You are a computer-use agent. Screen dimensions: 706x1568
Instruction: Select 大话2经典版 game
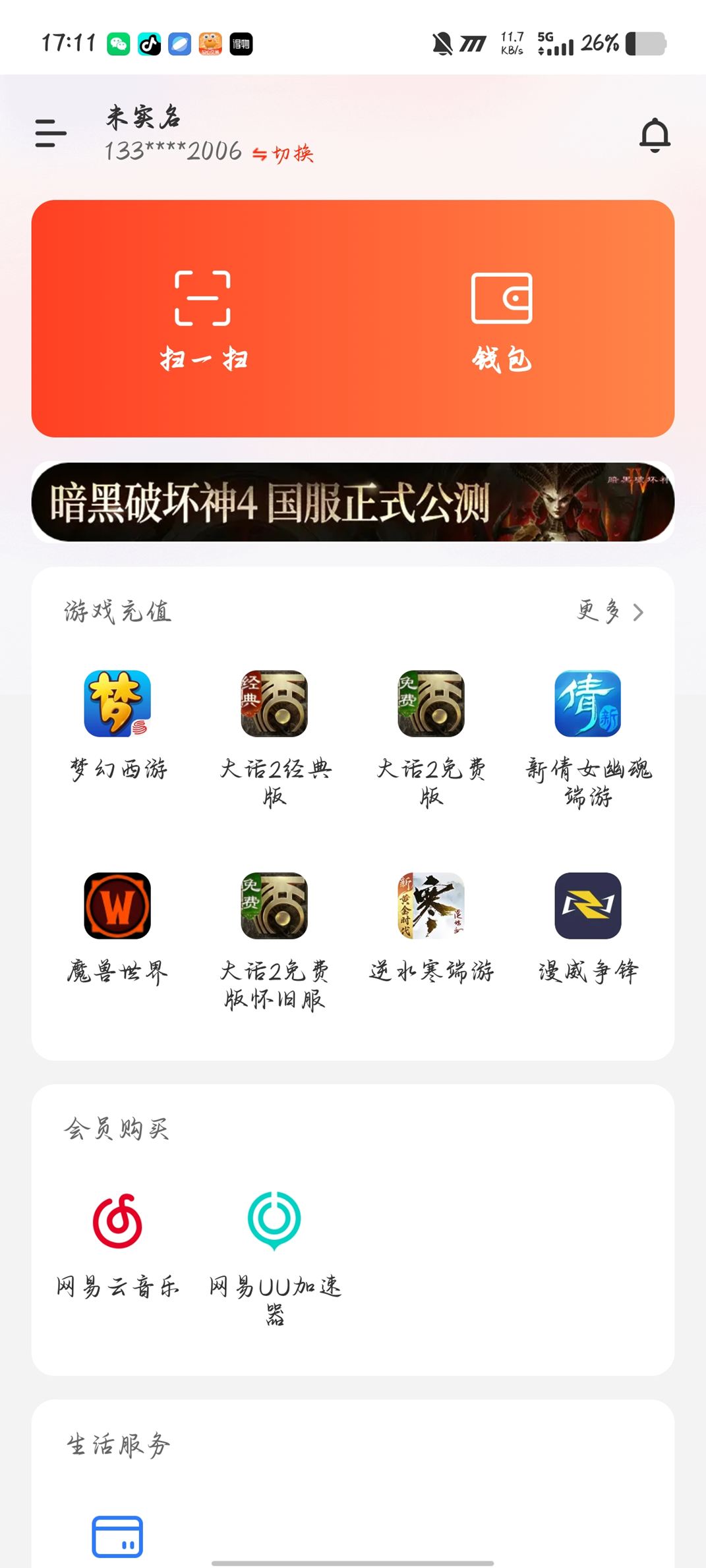pos(274,725)
